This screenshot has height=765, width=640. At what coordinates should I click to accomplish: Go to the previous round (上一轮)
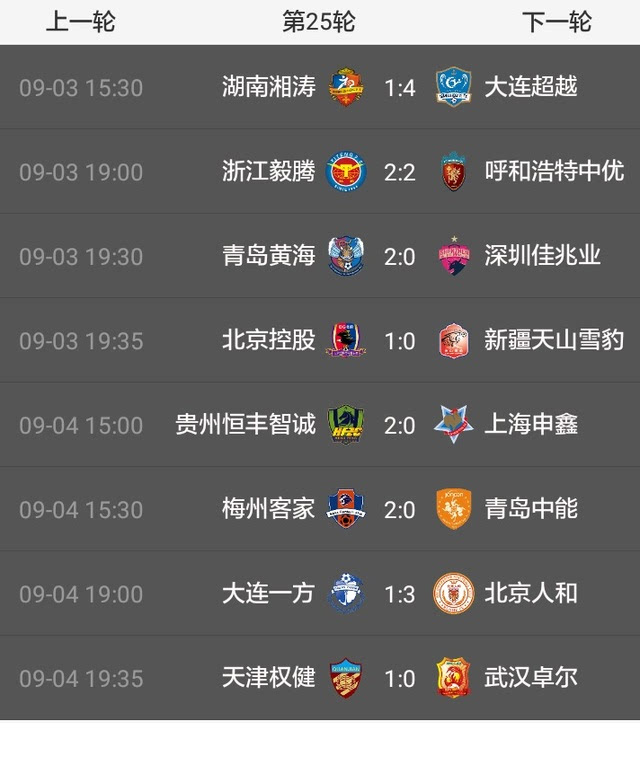coord(80,22)
